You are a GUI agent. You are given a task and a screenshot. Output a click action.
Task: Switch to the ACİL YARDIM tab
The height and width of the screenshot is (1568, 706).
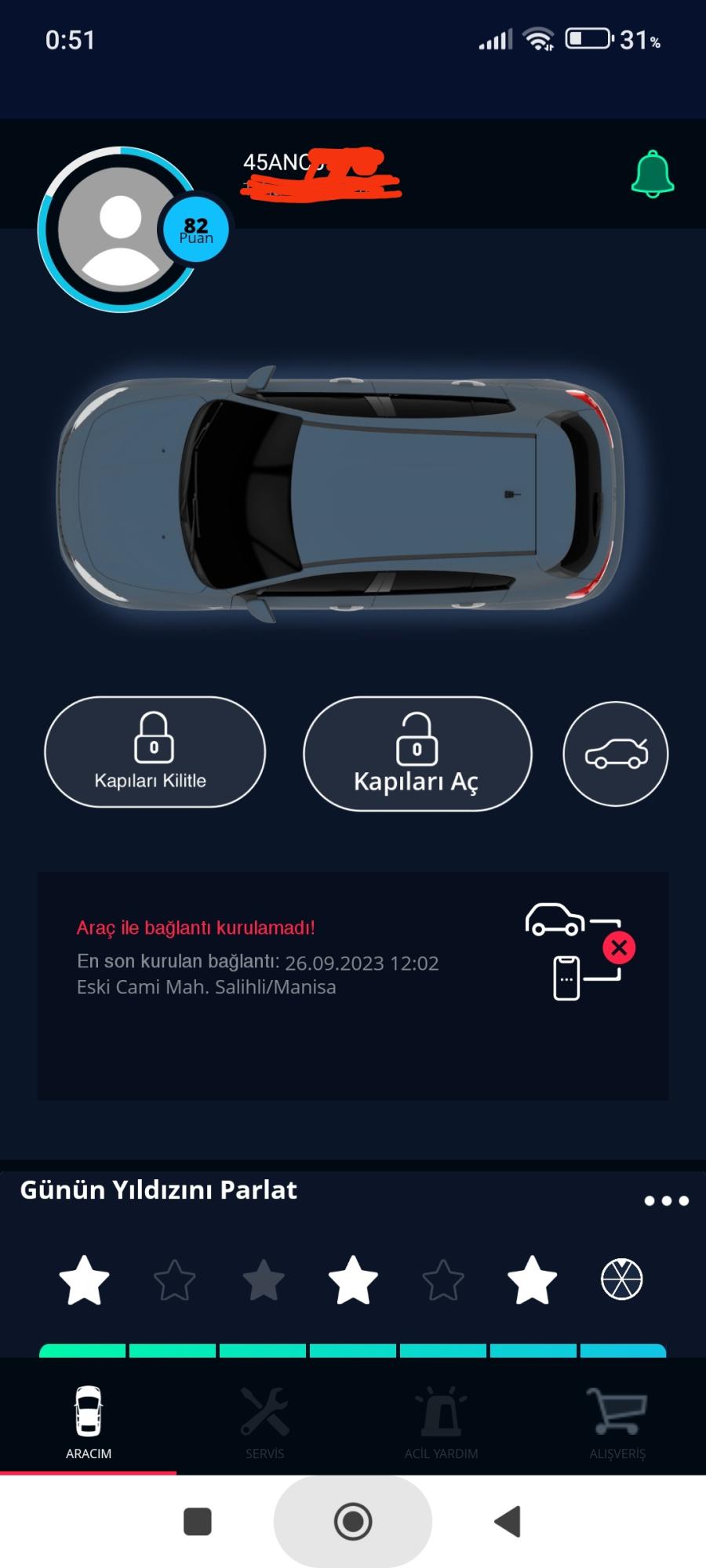441,1422
